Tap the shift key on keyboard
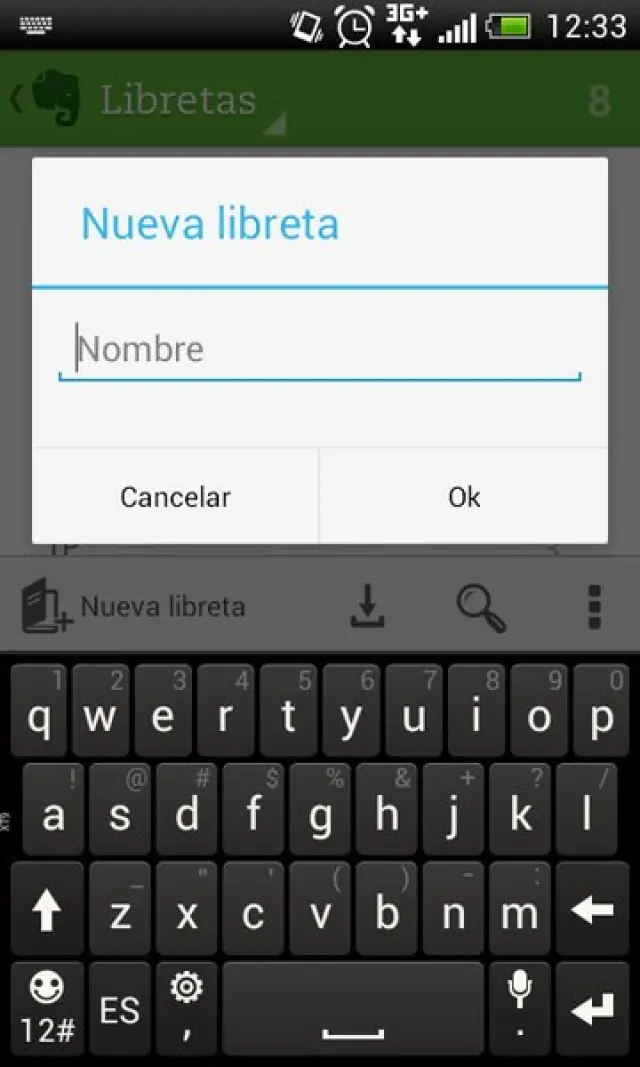This screenshot has height=1067, width=640. click(47, 908)
